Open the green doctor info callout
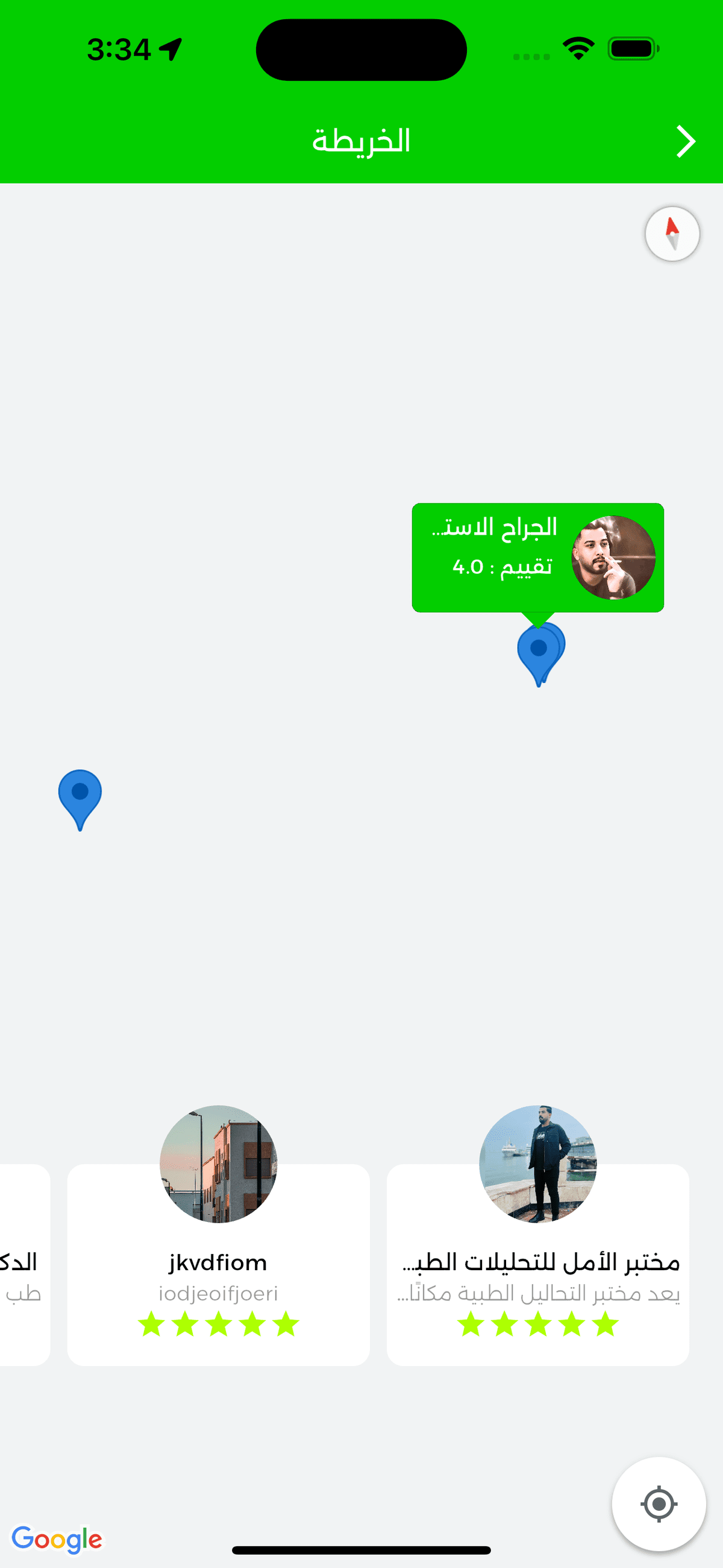Viewport: 723px width, 1568px height. (x=537, y=558)
